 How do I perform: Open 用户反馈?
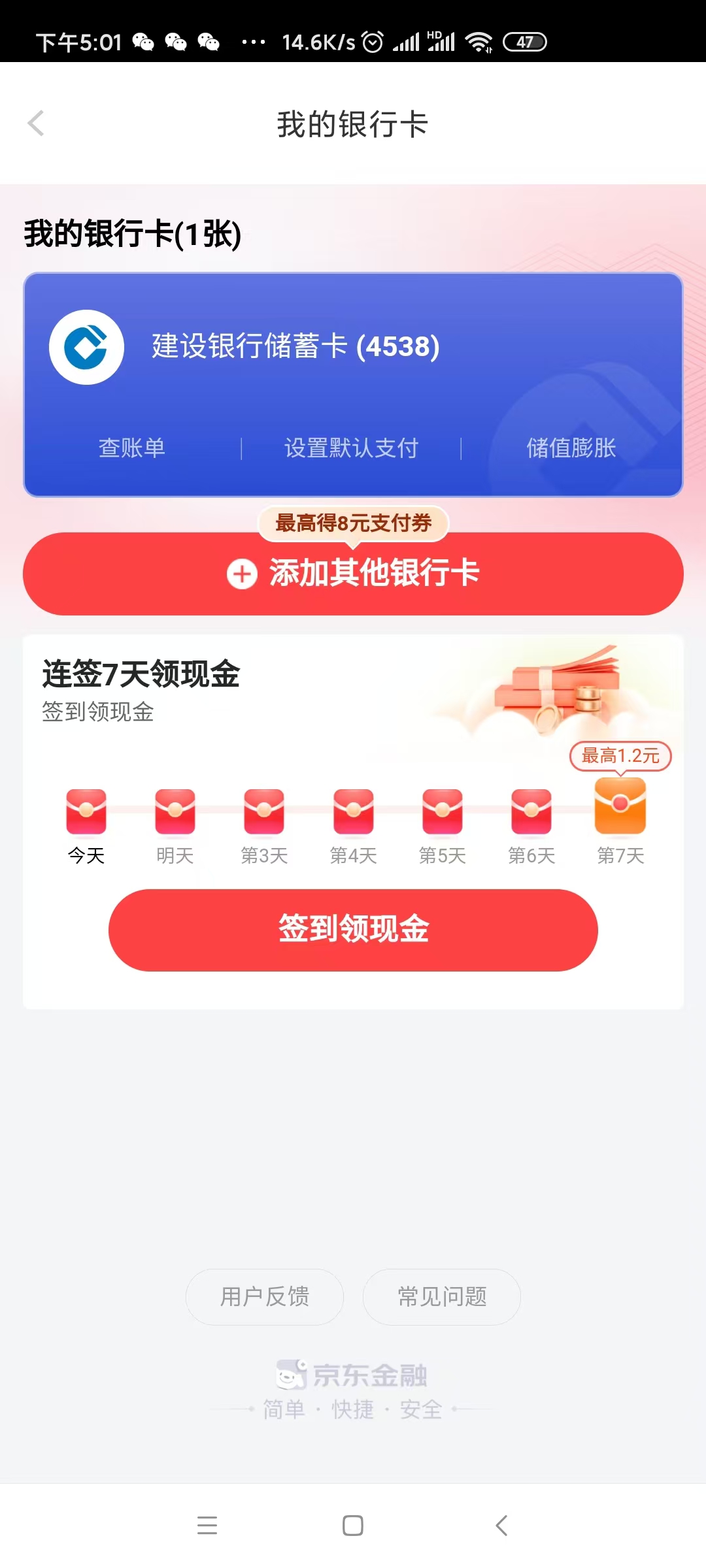pos(265,1297)
